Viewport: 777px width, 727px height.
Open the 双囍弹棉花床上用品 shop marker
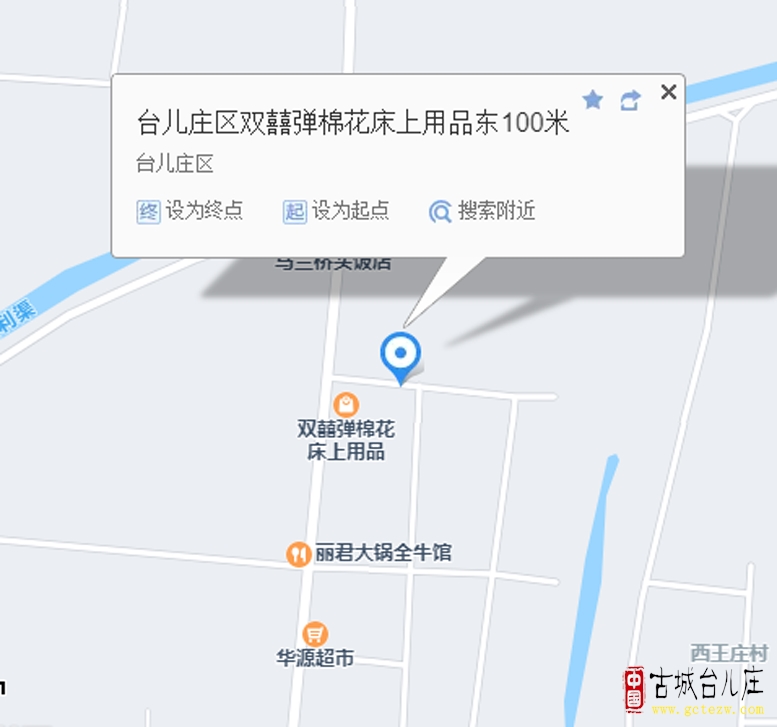tap(346, 405)
